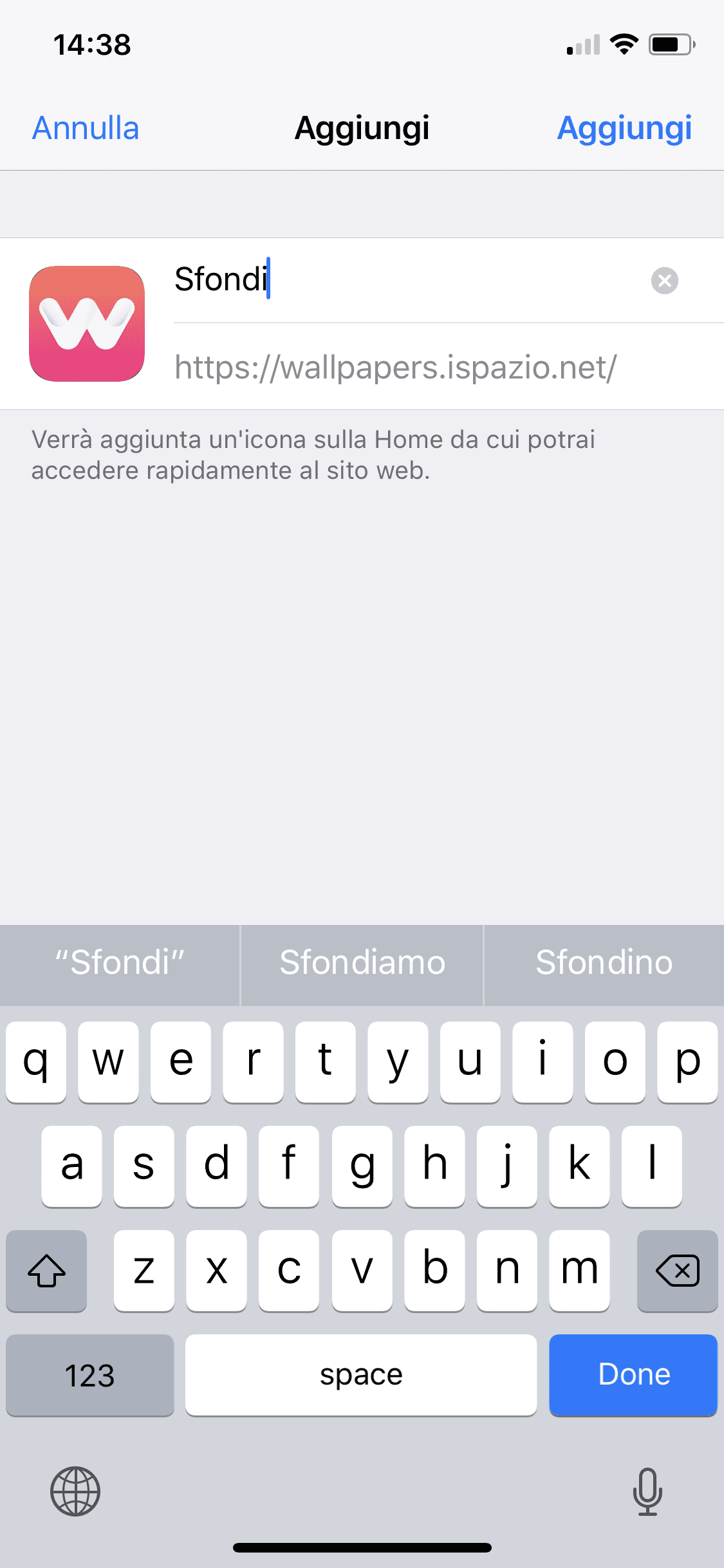Start dictation with the microphone
This screenshot has height=1568, width=724.
coord(647,1491)
